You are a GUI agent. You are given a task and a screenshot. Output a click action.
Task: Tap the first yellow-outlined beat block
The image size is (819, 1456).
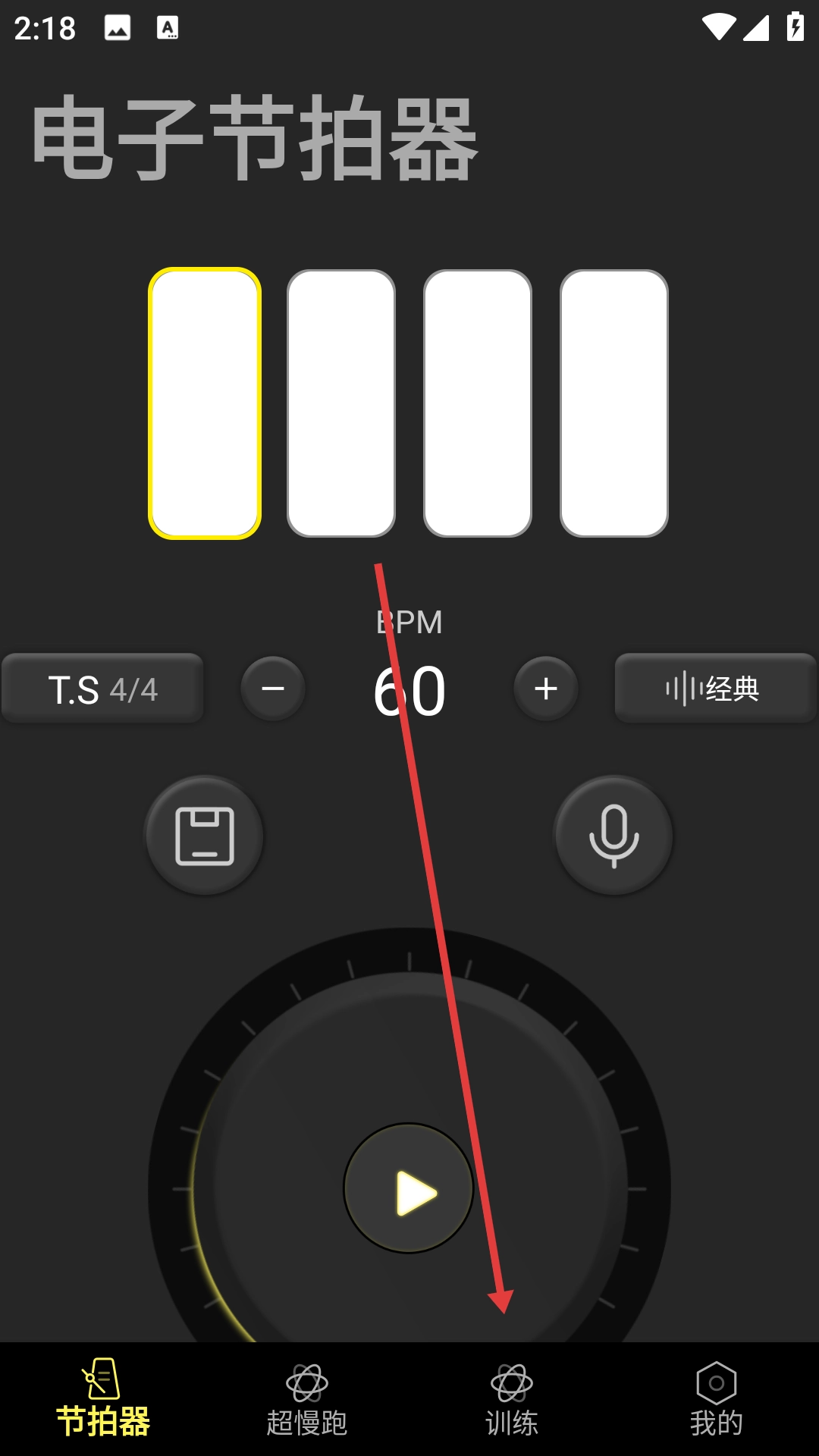click(x=205, y=403)
